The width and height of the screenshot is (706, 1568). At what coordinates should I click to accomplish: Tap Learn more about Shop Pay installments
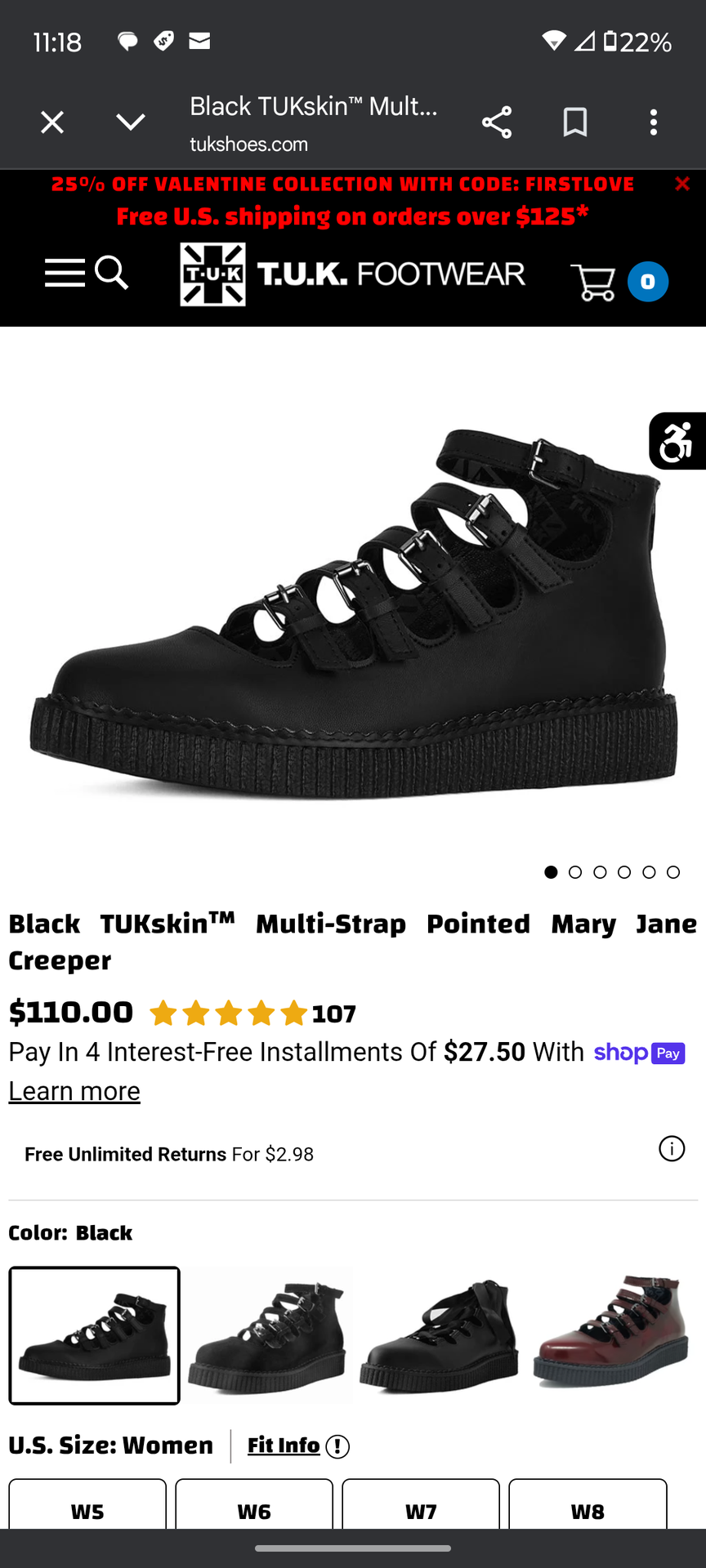[74, 1091]
